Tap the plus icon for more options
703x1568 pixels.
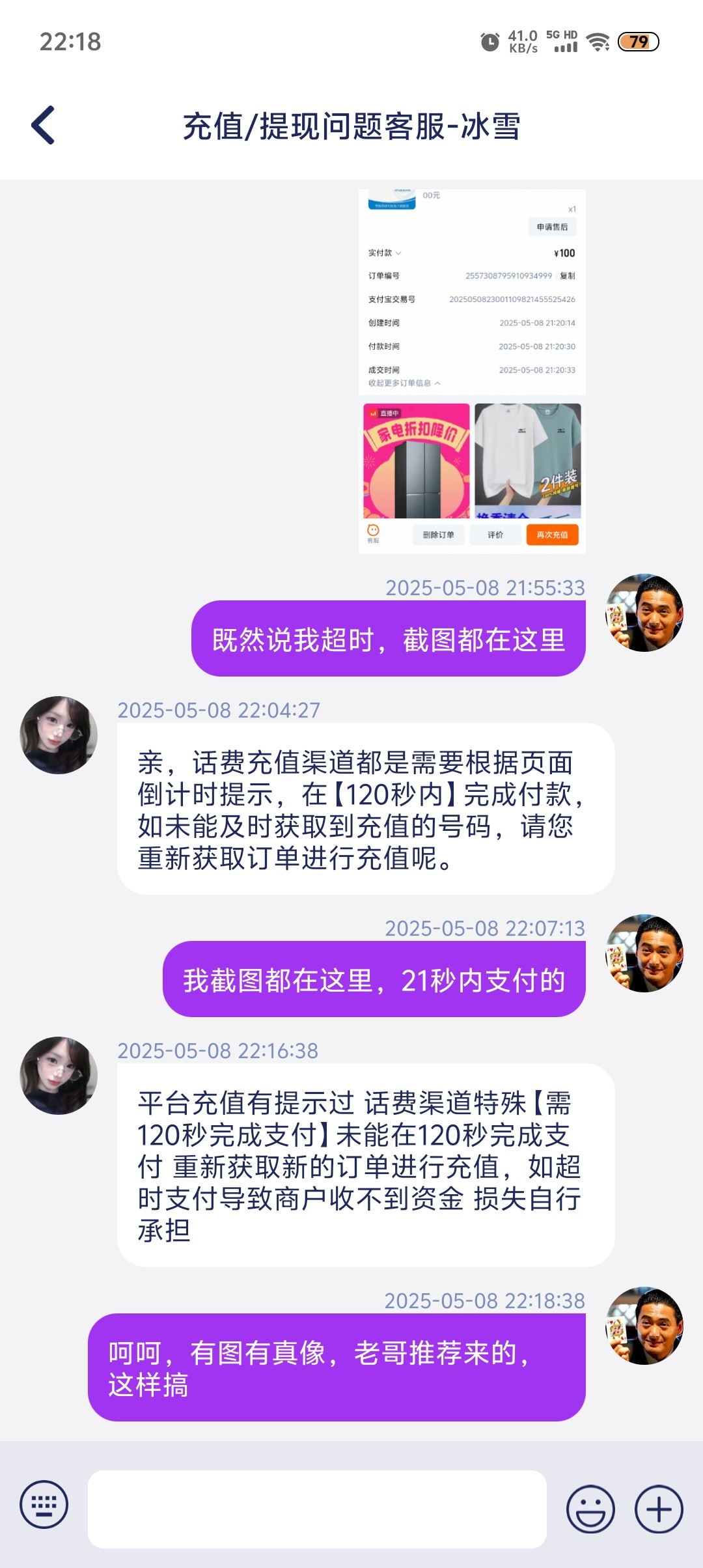coord(657,1509)
